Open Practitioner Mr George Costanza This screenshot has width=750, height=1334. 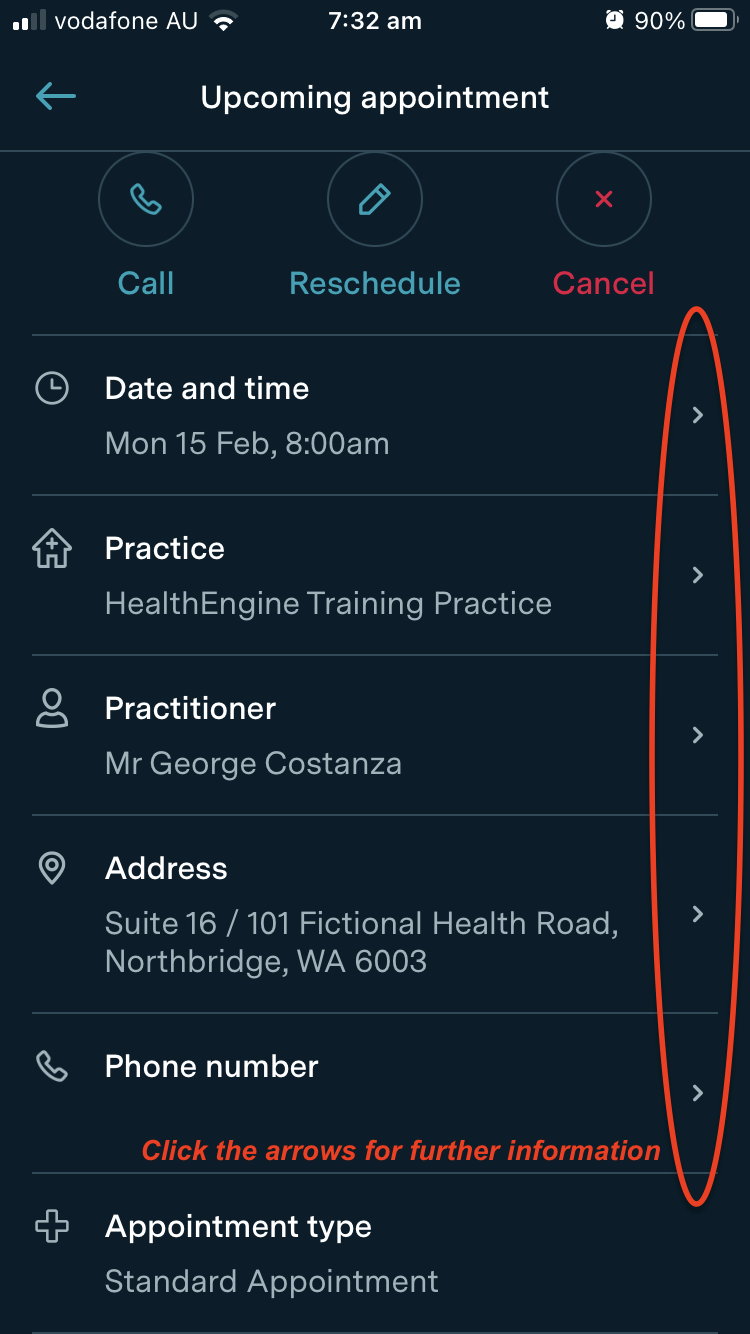375,735
